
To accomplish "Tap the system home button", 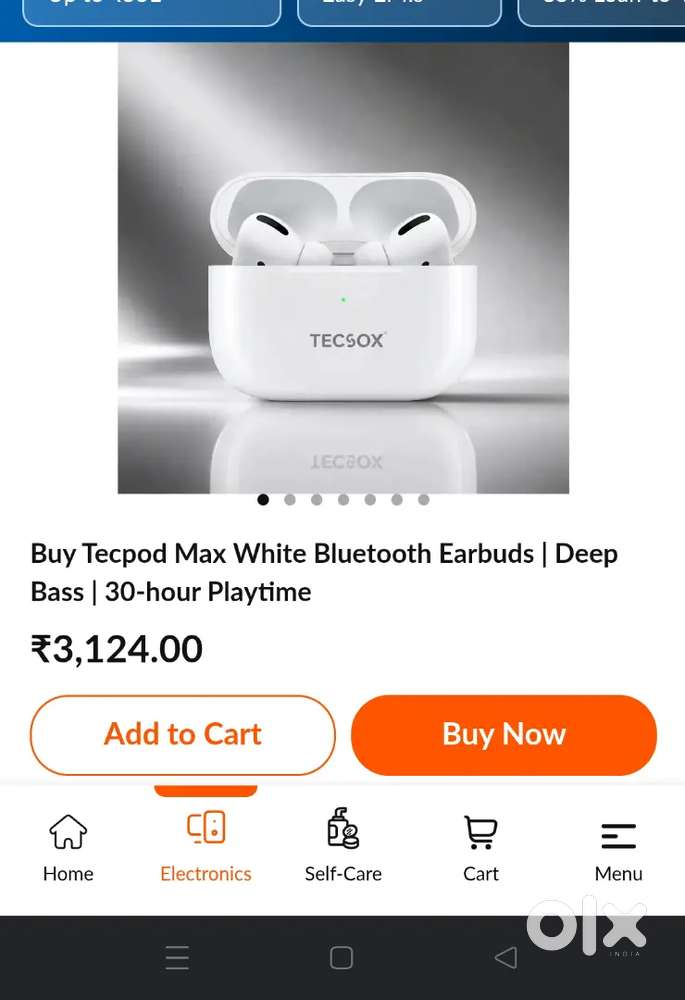I will [x=341, y=957].
